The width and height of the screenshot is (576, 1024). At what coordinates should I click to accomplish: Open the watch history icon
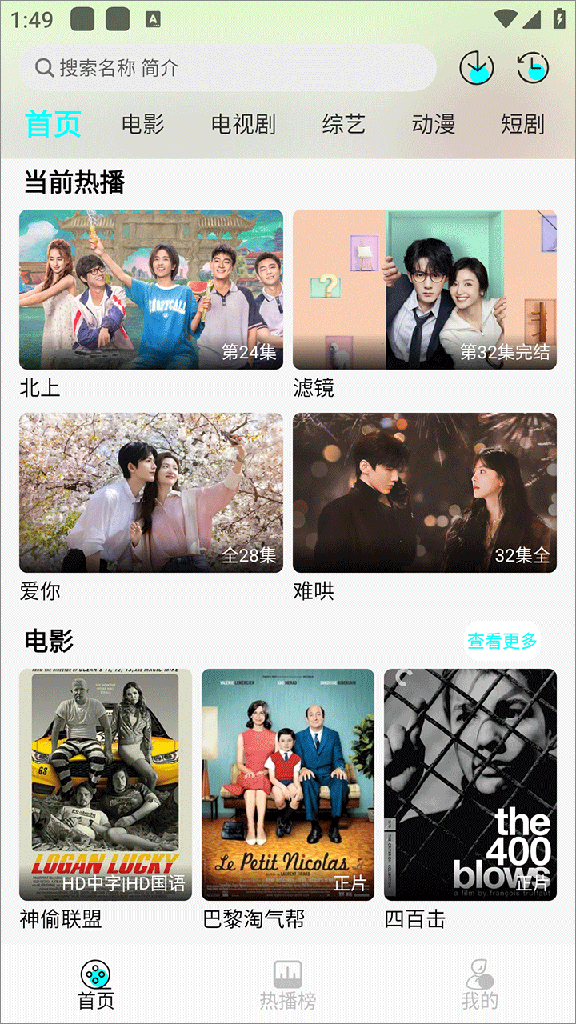tap(533, 67)
